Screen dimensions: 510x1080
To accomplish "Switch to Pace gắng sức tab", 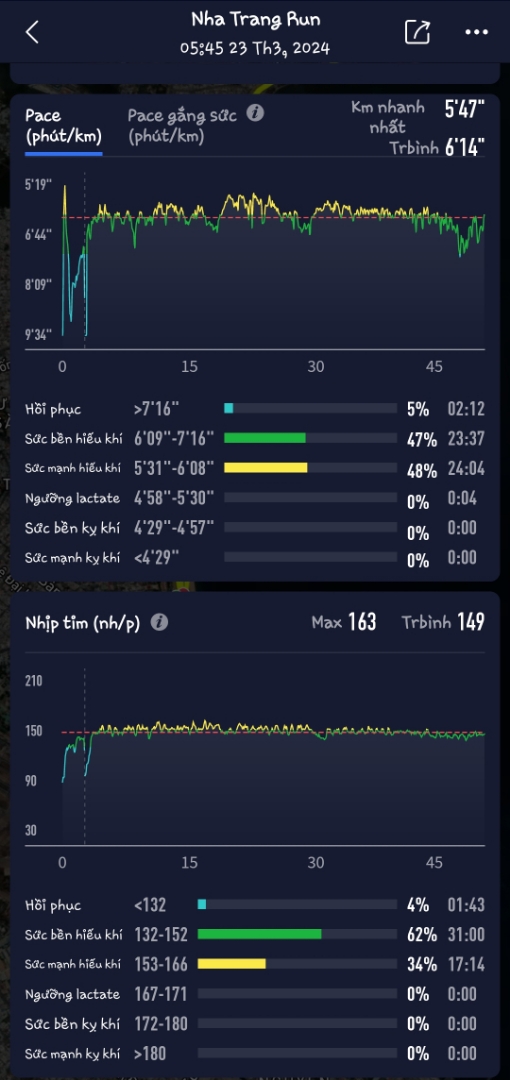I will coord(181,126).
